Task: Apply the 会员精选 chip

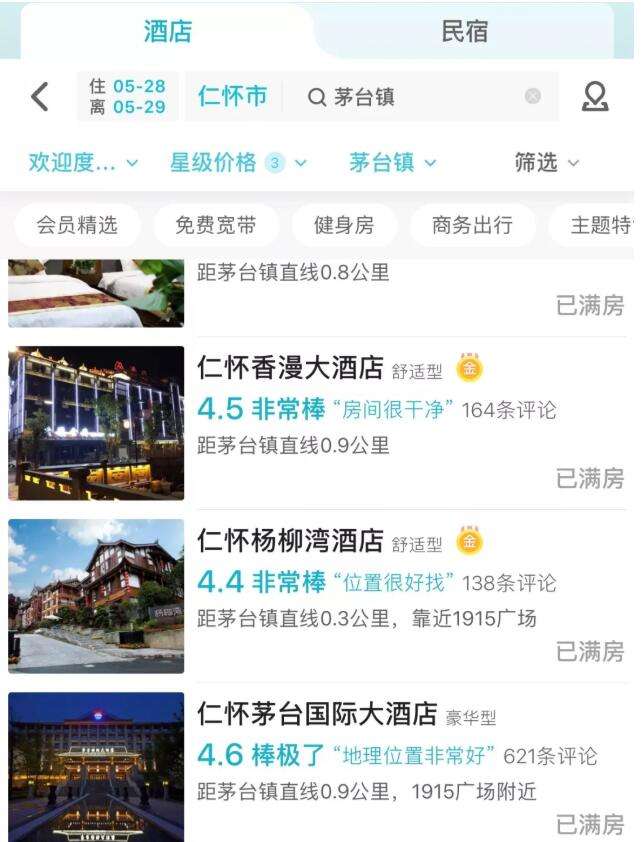Action: tap(77, 225)
